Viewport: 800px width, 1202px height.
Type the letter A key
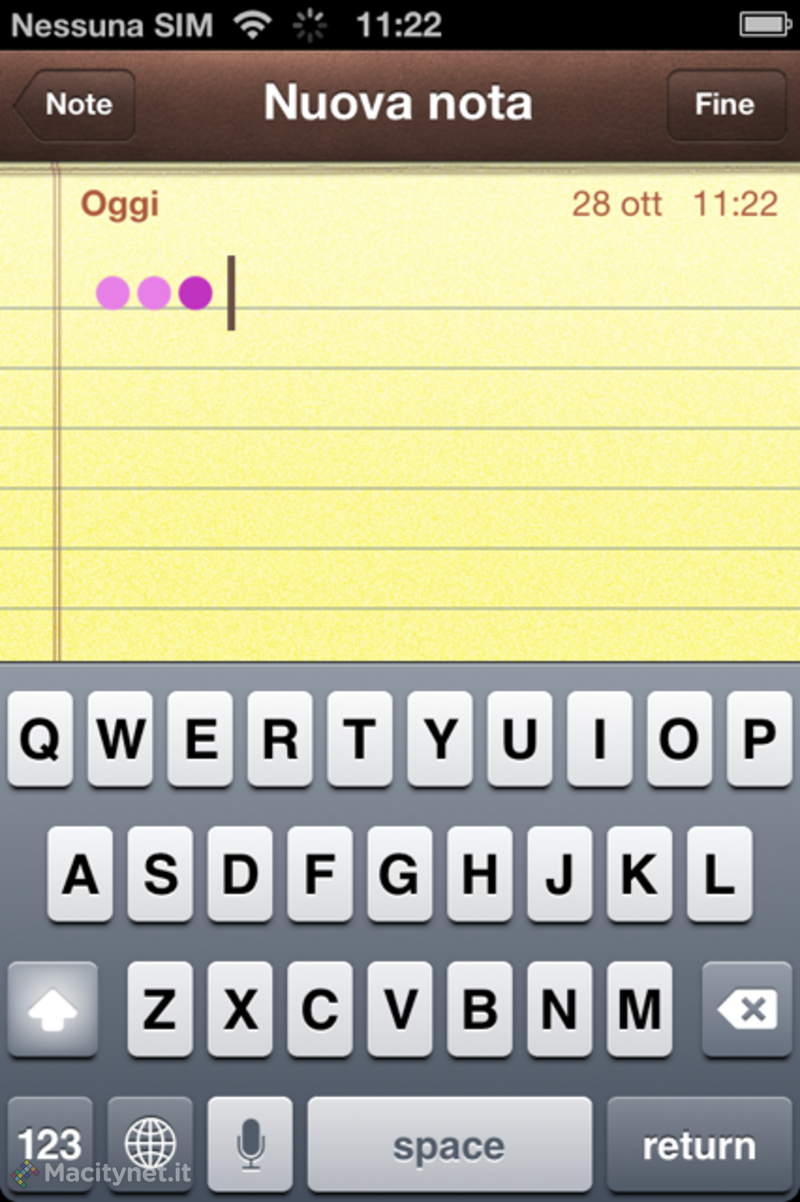[80, 875]
